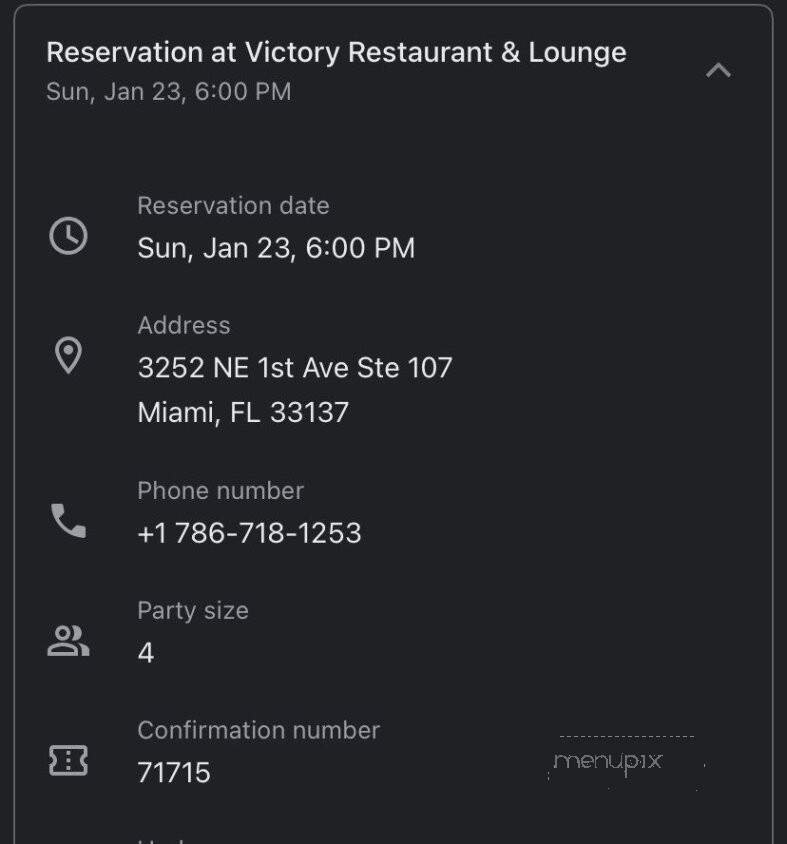Tap the phone icon to call restaurant

[67, 519]
